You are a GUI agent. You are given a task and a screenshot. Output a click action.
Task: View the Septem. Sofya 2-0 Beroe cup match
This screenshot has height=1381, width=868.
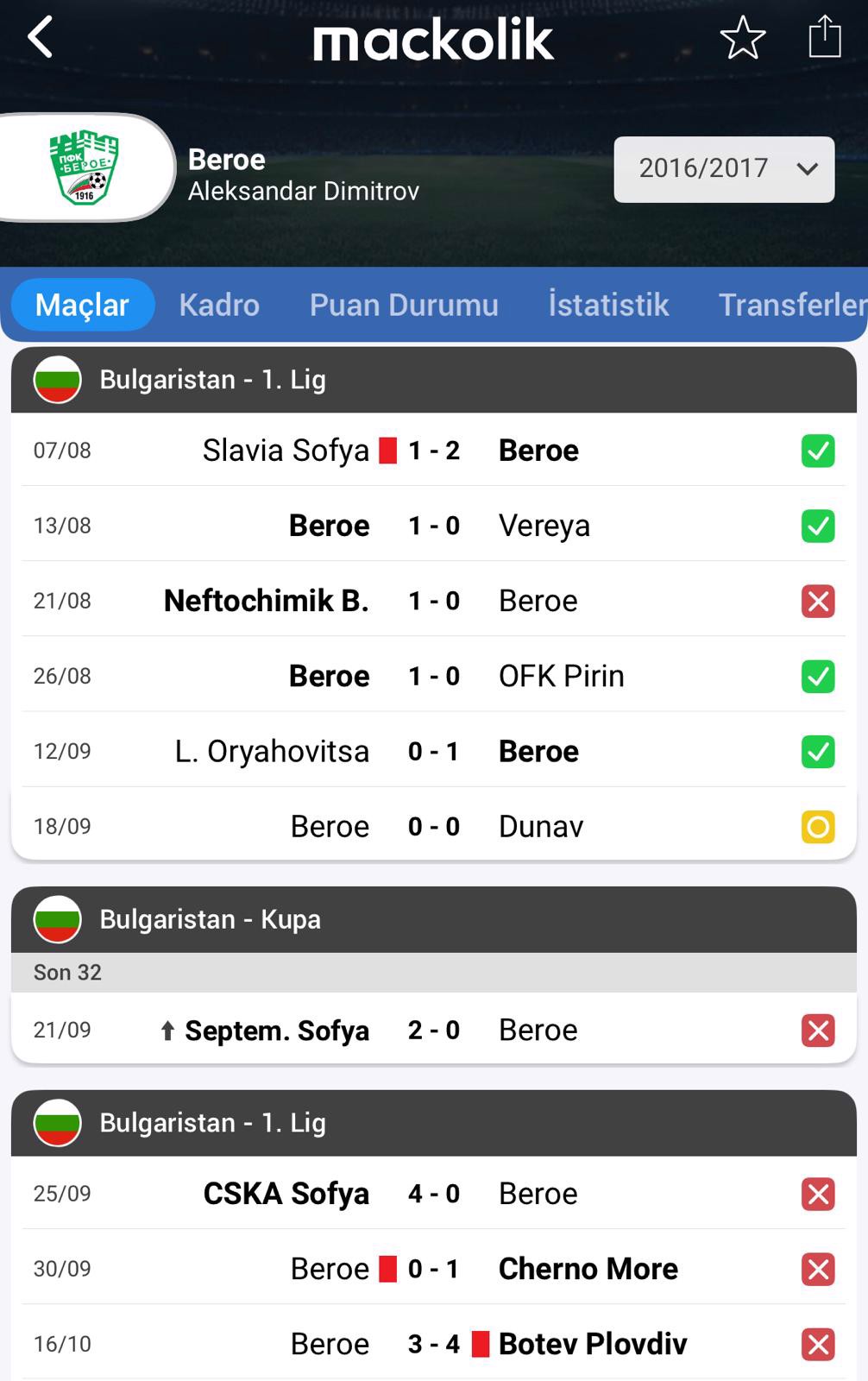[433, 1030]
